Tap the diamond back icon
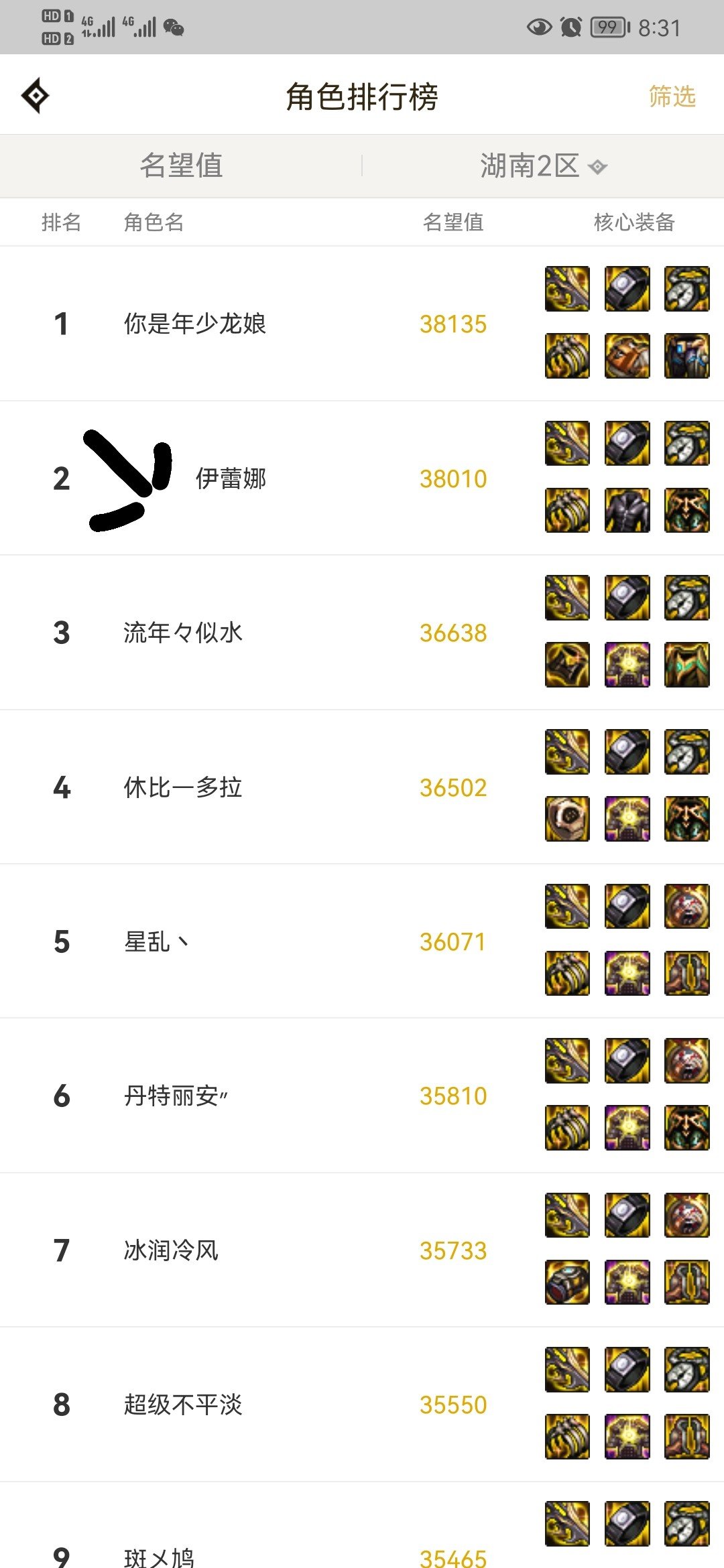724x1568 pixels. (x=36, y=96)
